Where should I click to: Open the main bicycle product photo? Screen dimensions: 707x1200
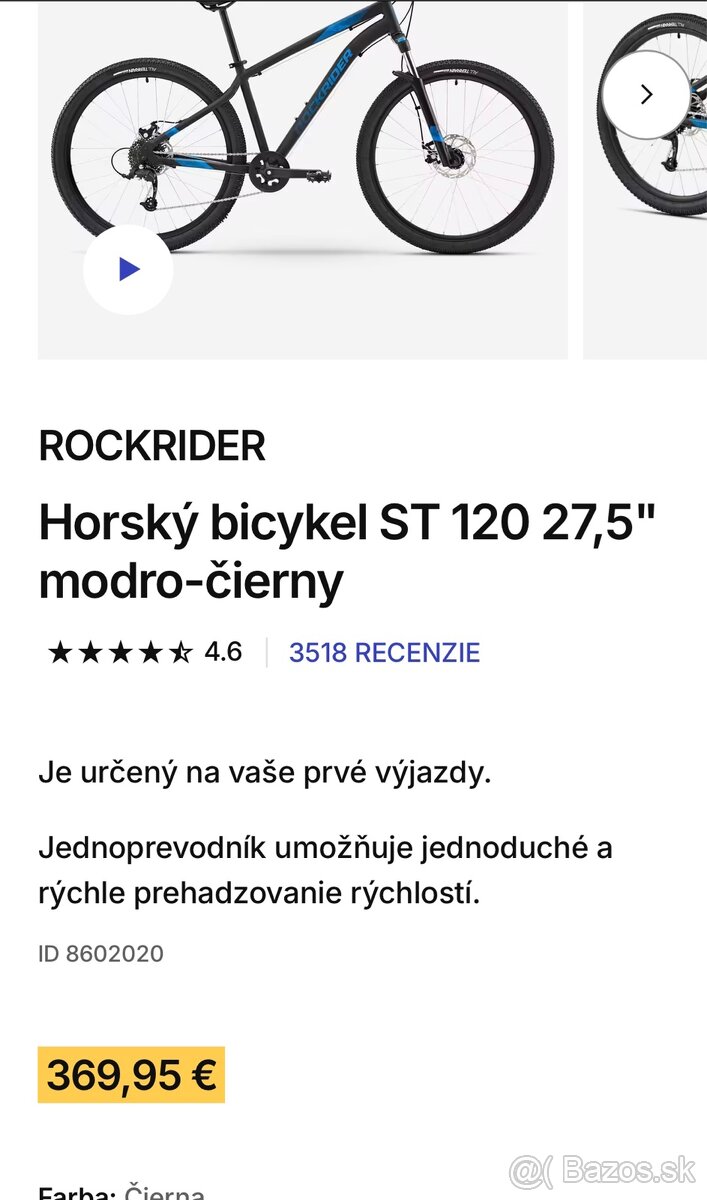tap(303, 150)
